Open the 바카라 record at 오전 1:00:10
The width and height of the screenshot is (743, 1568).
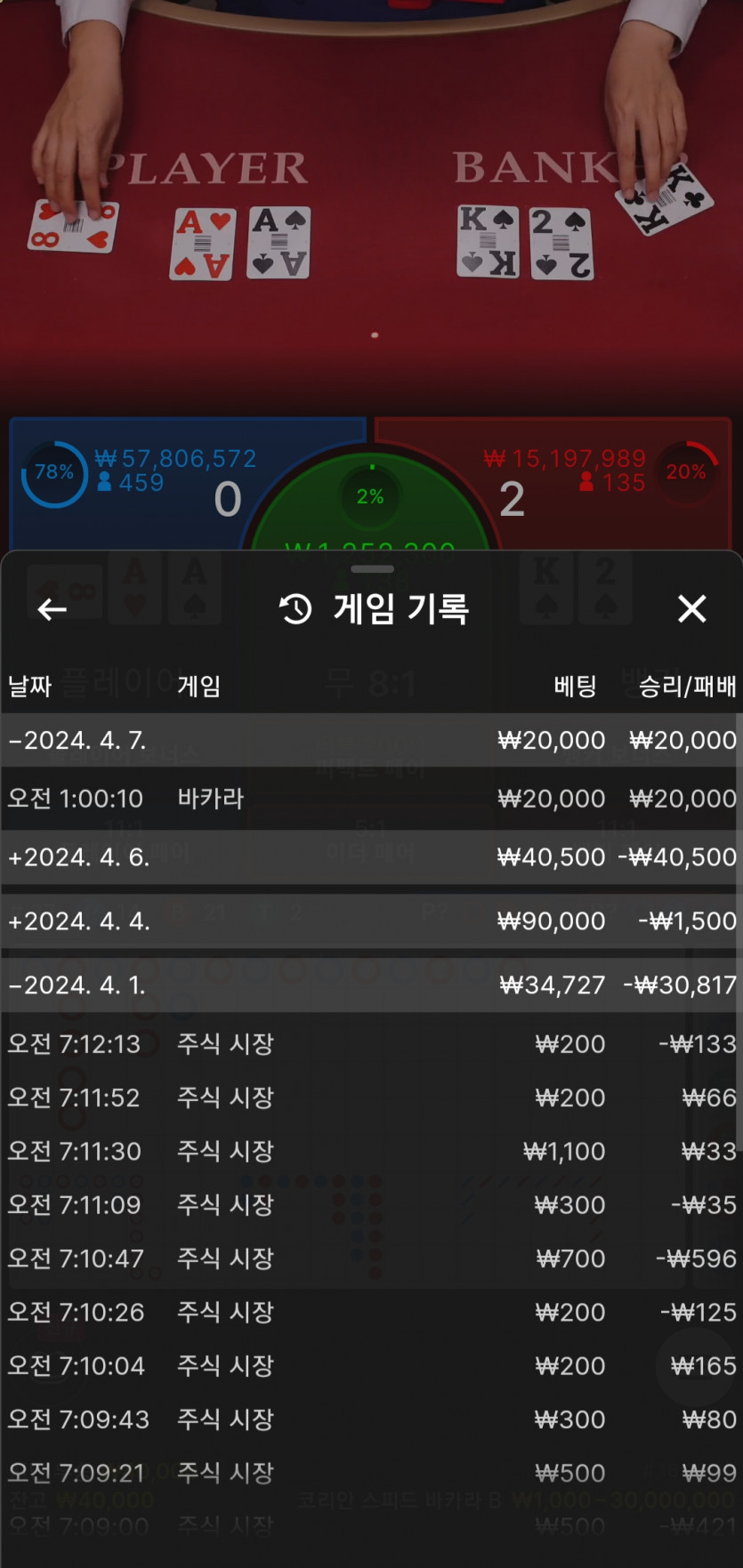pos(370,799)
